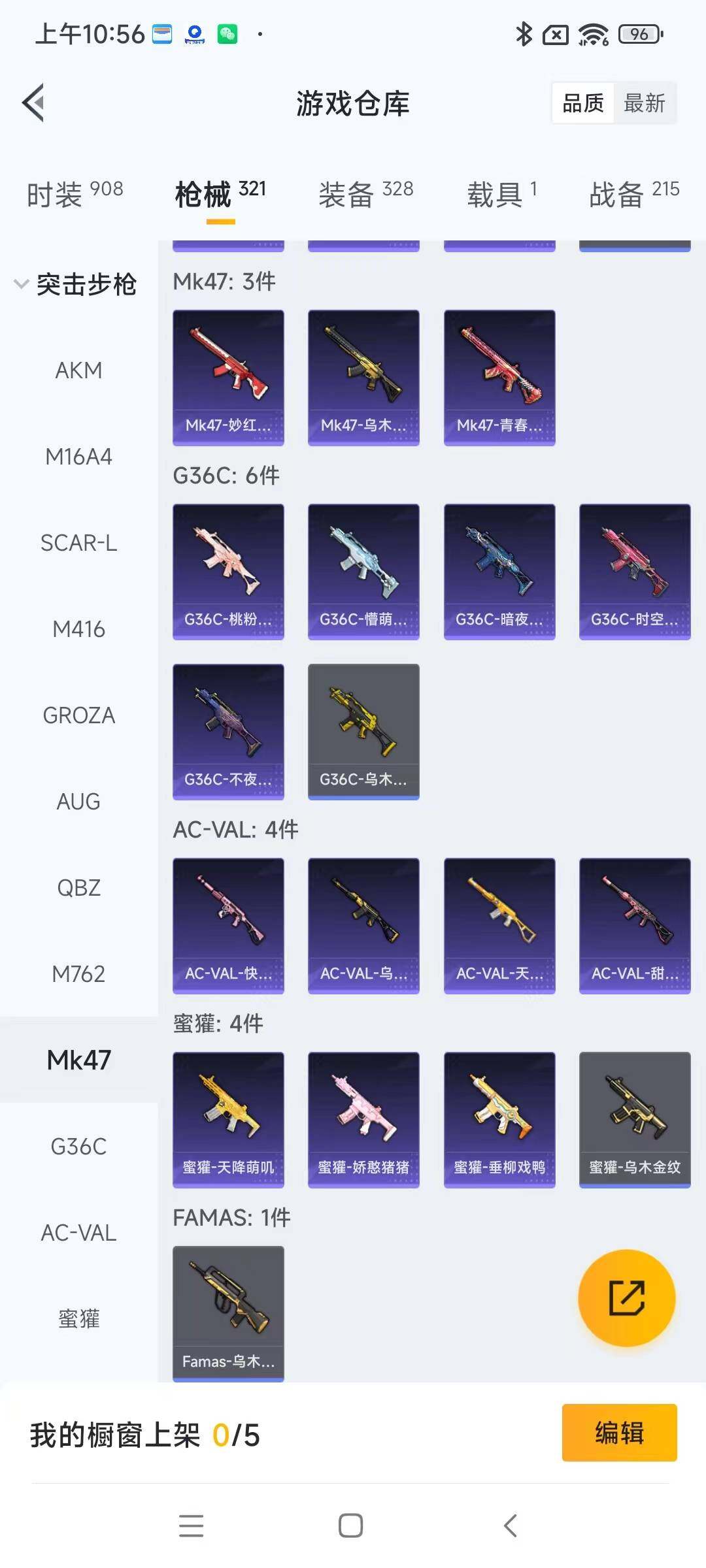Go to the system home screen

pyautogui.click(x=350, y=1526)
